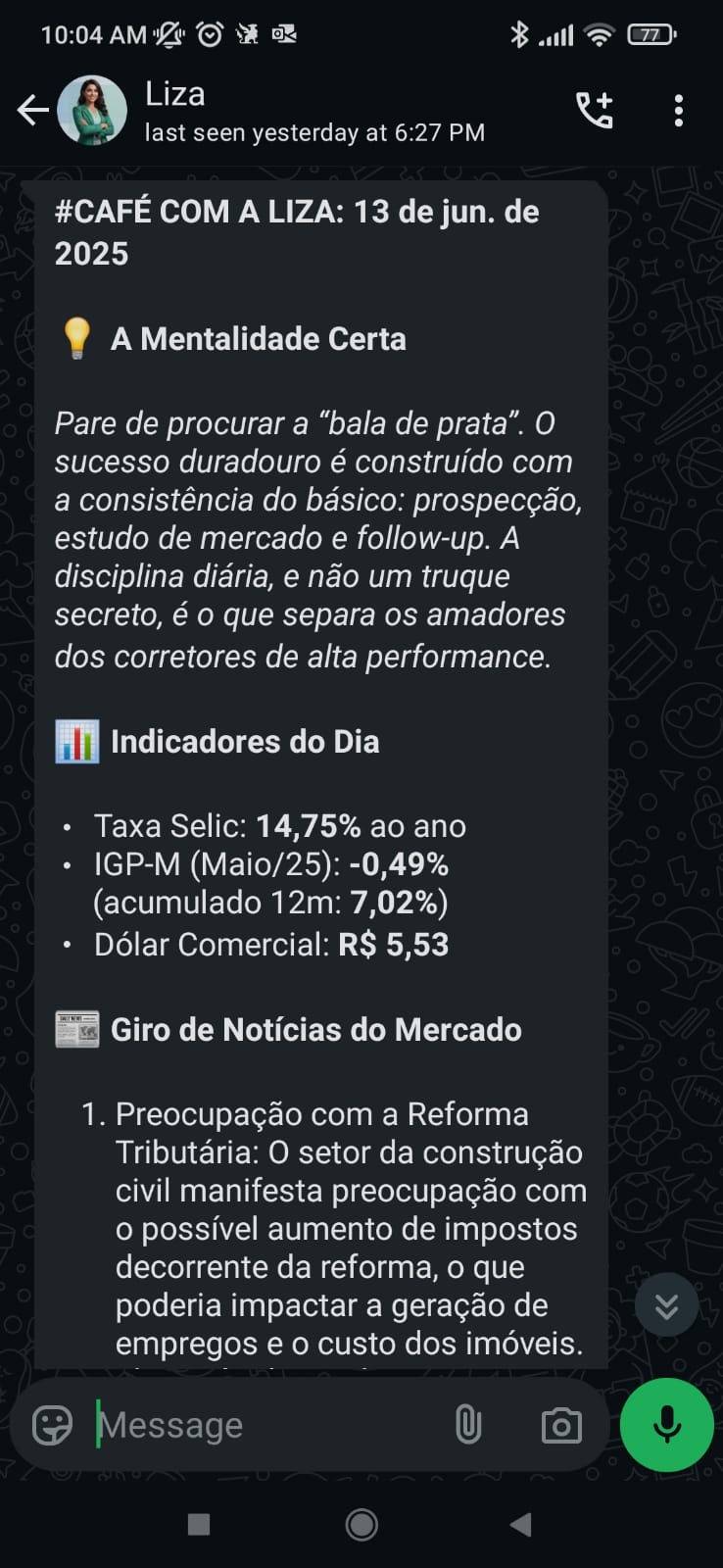The height and width of the screenshot is (1568, 723).
Task: Start a call with Liza
Action: coord(594,111)
